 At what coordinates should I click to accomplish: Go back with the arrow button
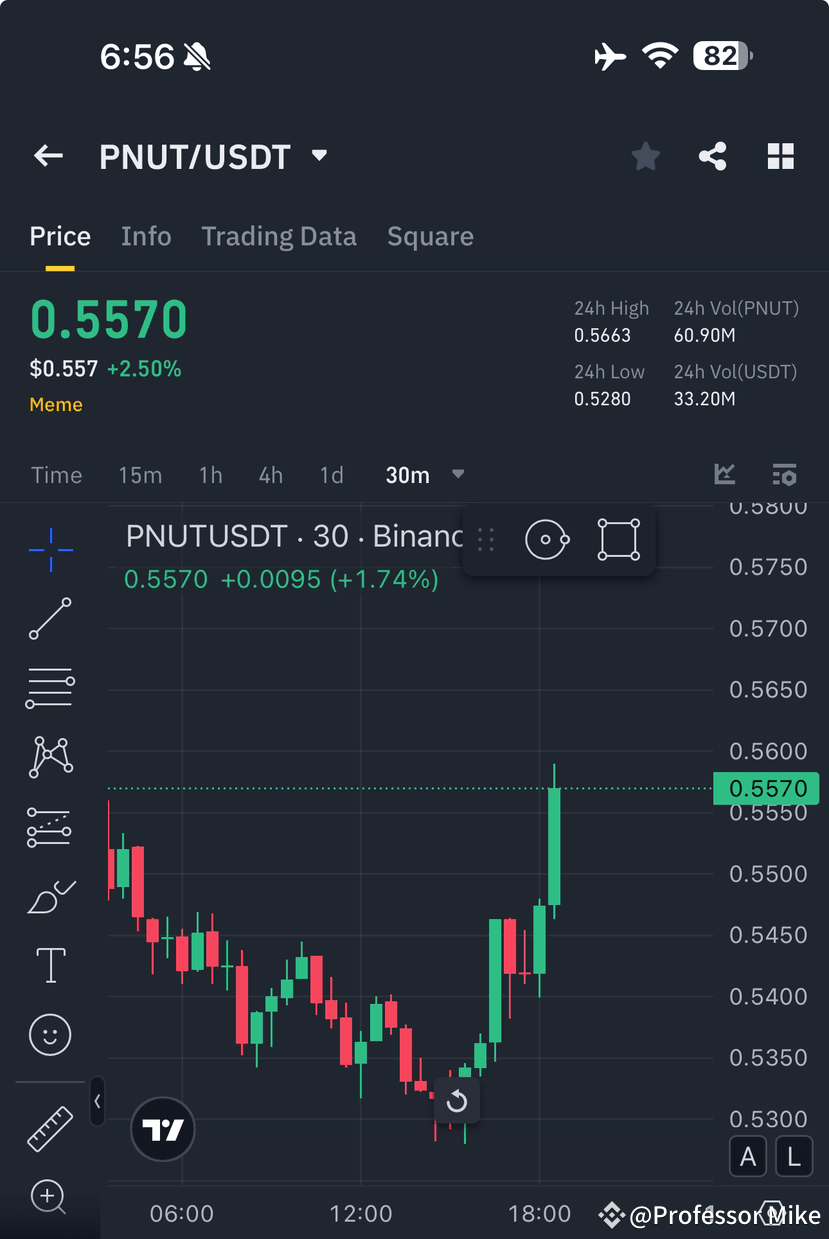click(48, 156)
